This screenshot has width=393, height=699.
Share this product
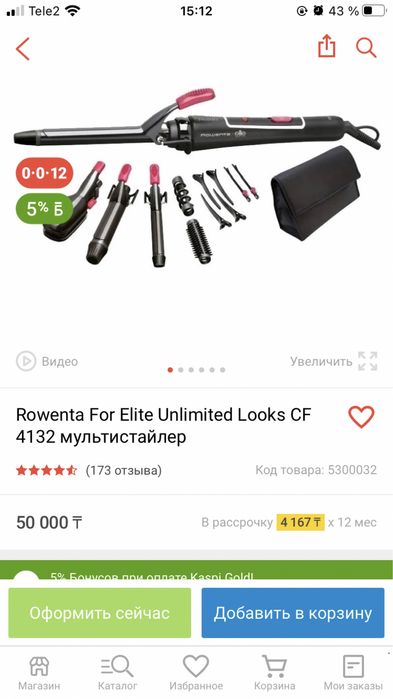point(326,46)
